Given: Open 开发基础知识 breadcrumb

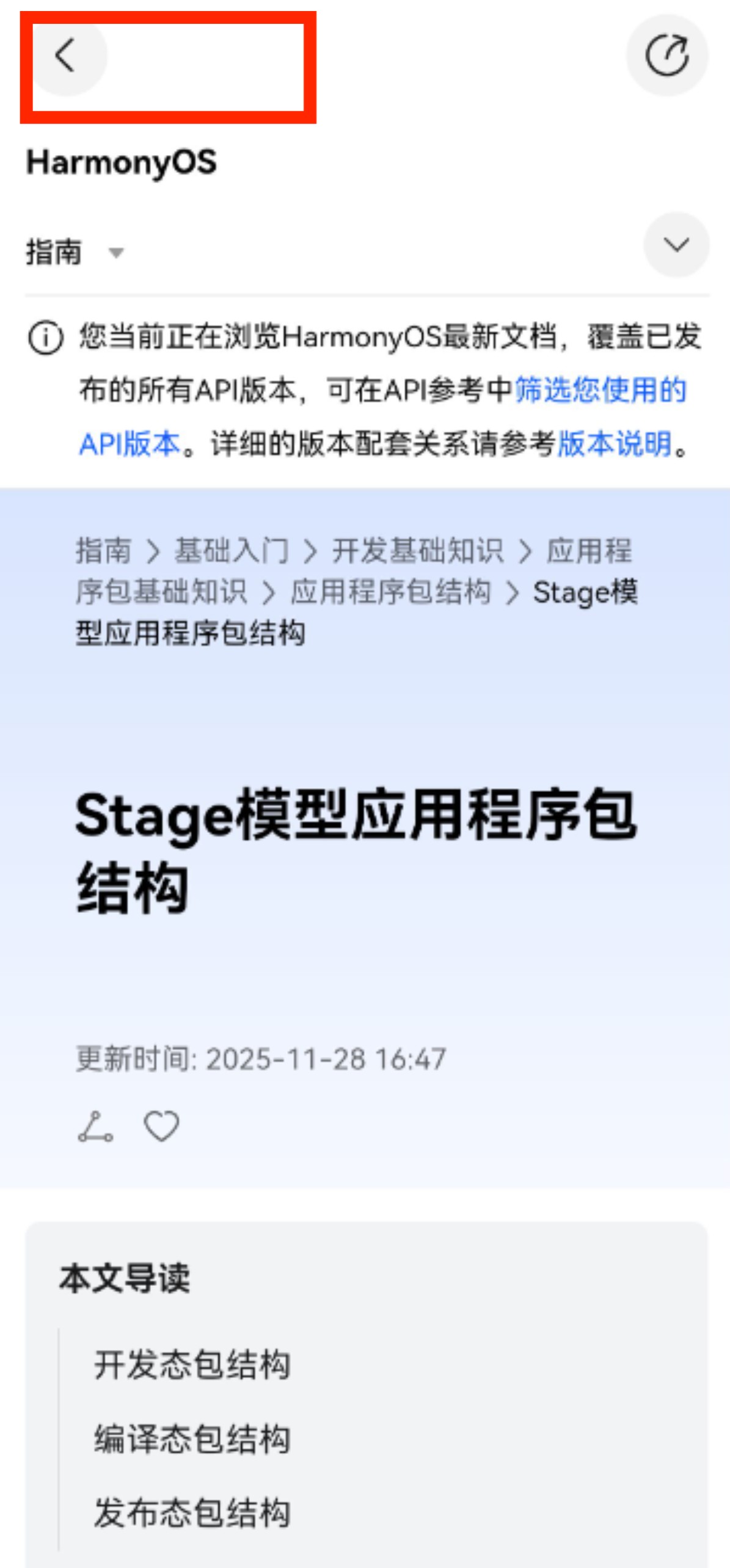Looking at the screenshot, I should [x=417, y=551].
